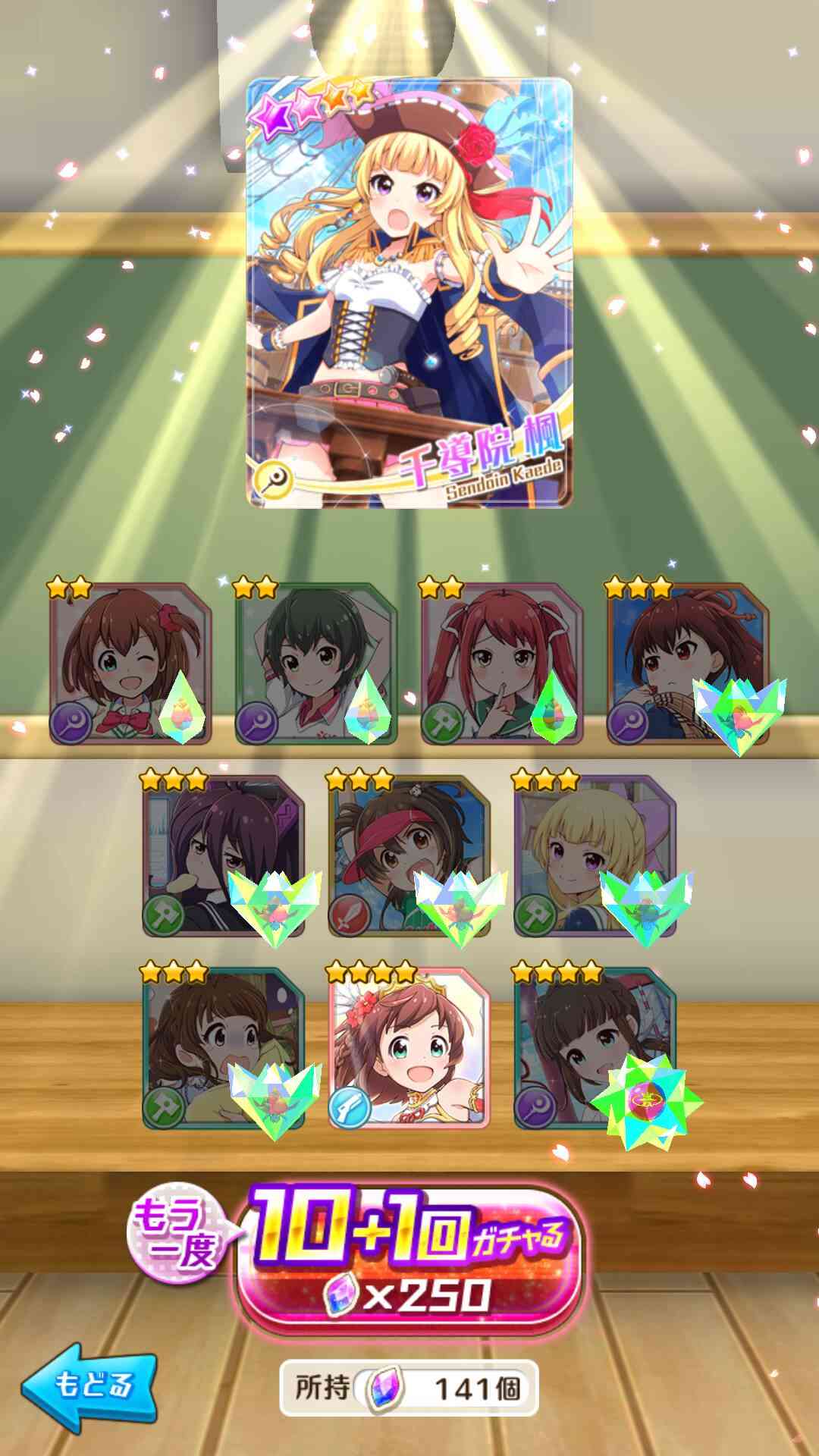View the three-star card of the purple-haired girl
The height and width of the screenshot is (1456, 819).
click(x=224, y=855)
